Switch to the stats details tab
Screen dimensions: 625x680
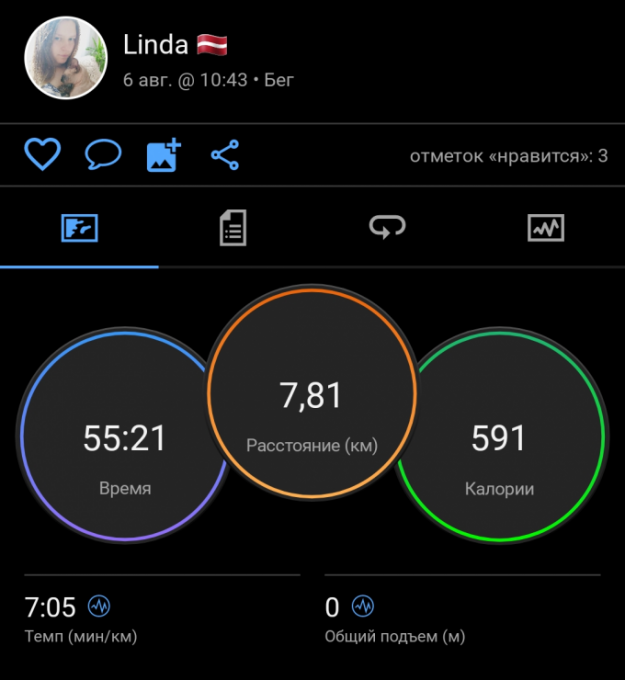[233, 228]
